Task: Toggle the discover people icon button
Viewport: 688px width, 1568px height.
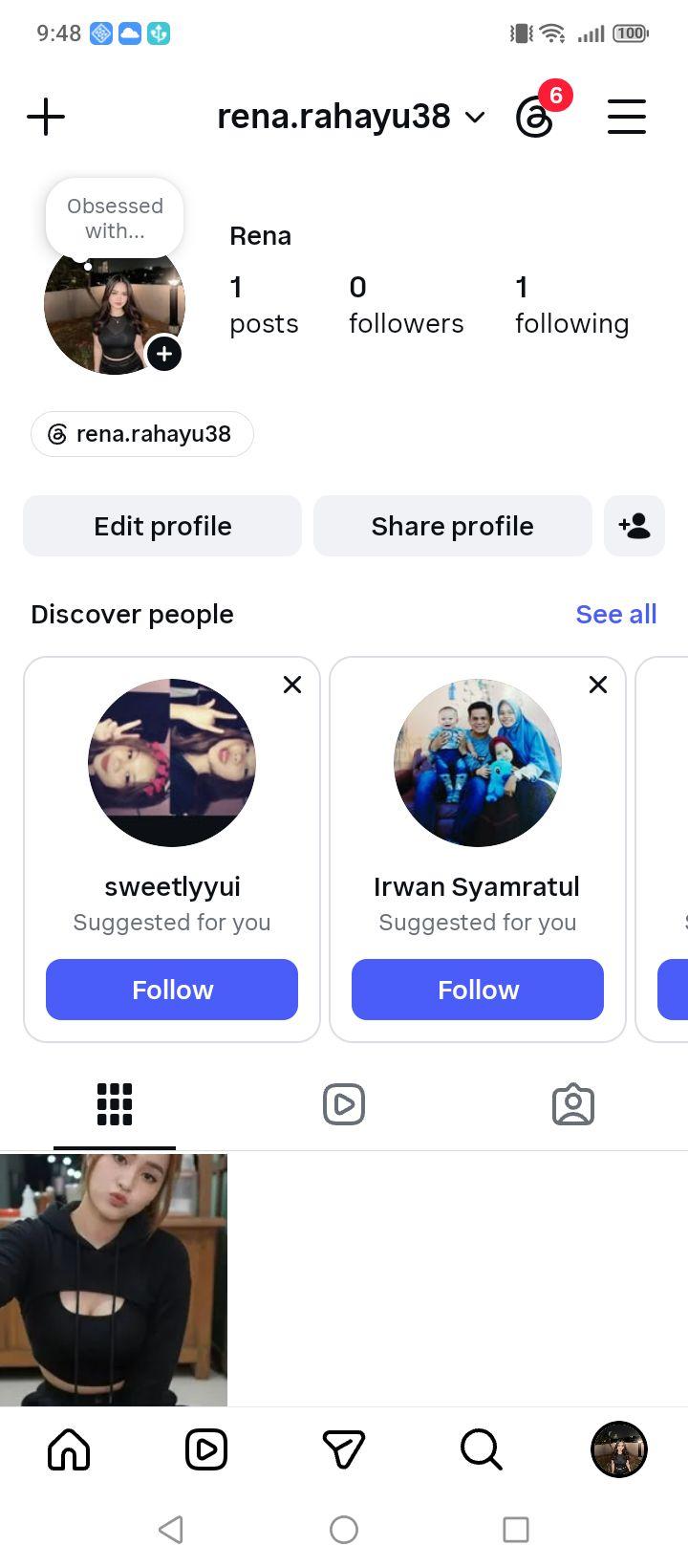Action: click(634, 526)
